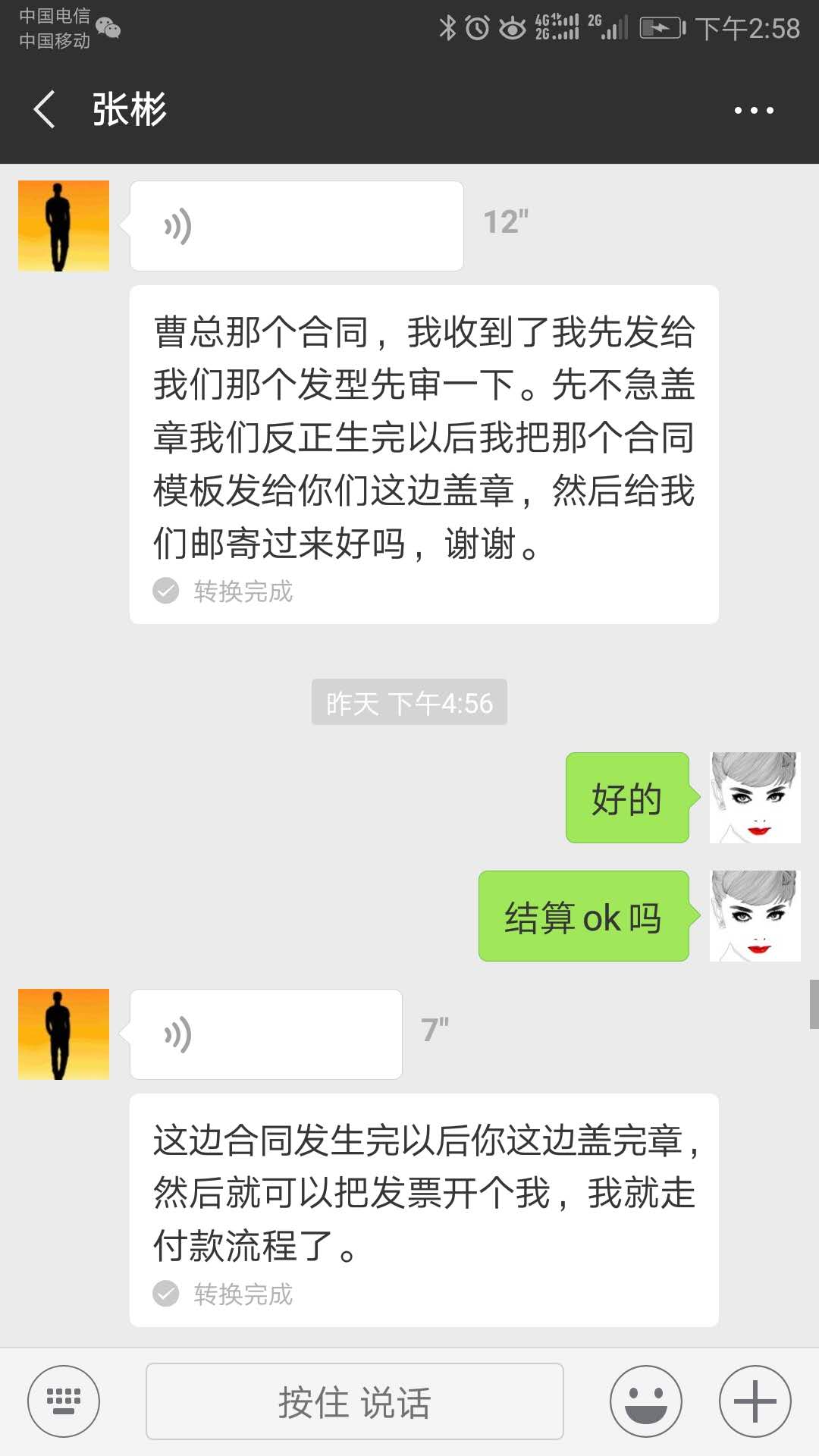Viewport: 819px width, 1456px height.
Task: Tap the 按住 说话 hold-to-talk button
Action: tap(354, 1401)
